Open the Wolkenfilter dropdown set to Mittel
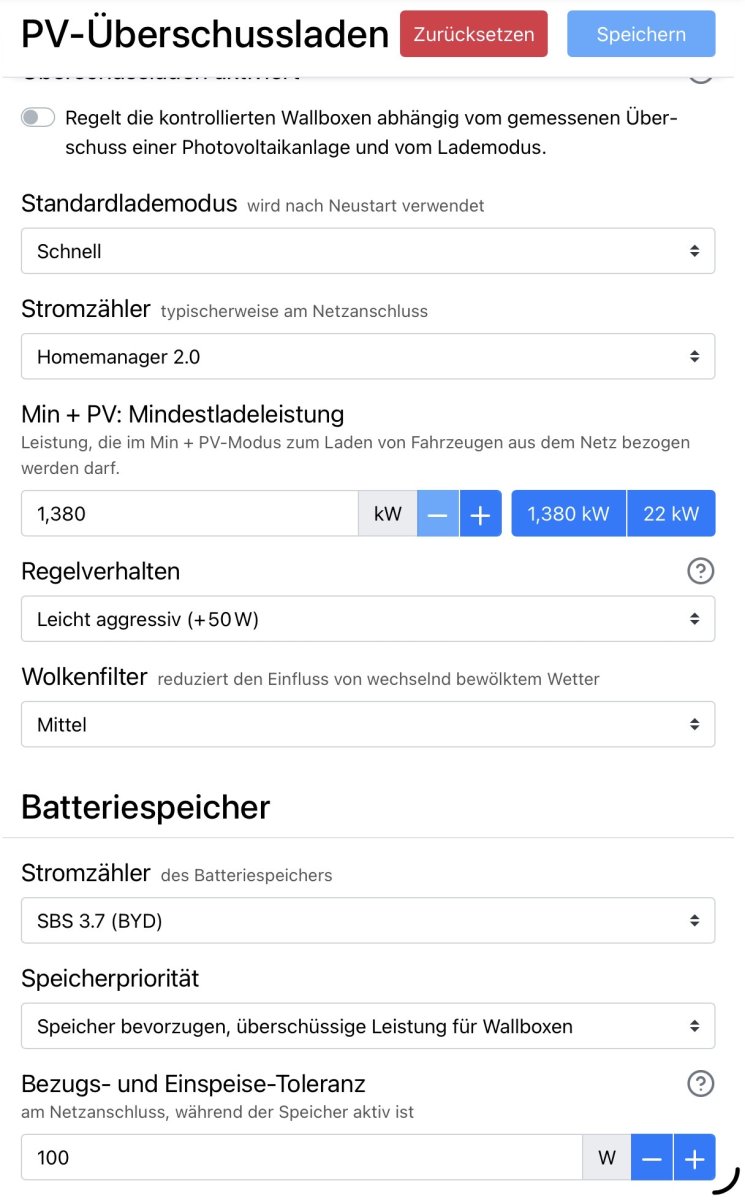 tap(367, 724)
